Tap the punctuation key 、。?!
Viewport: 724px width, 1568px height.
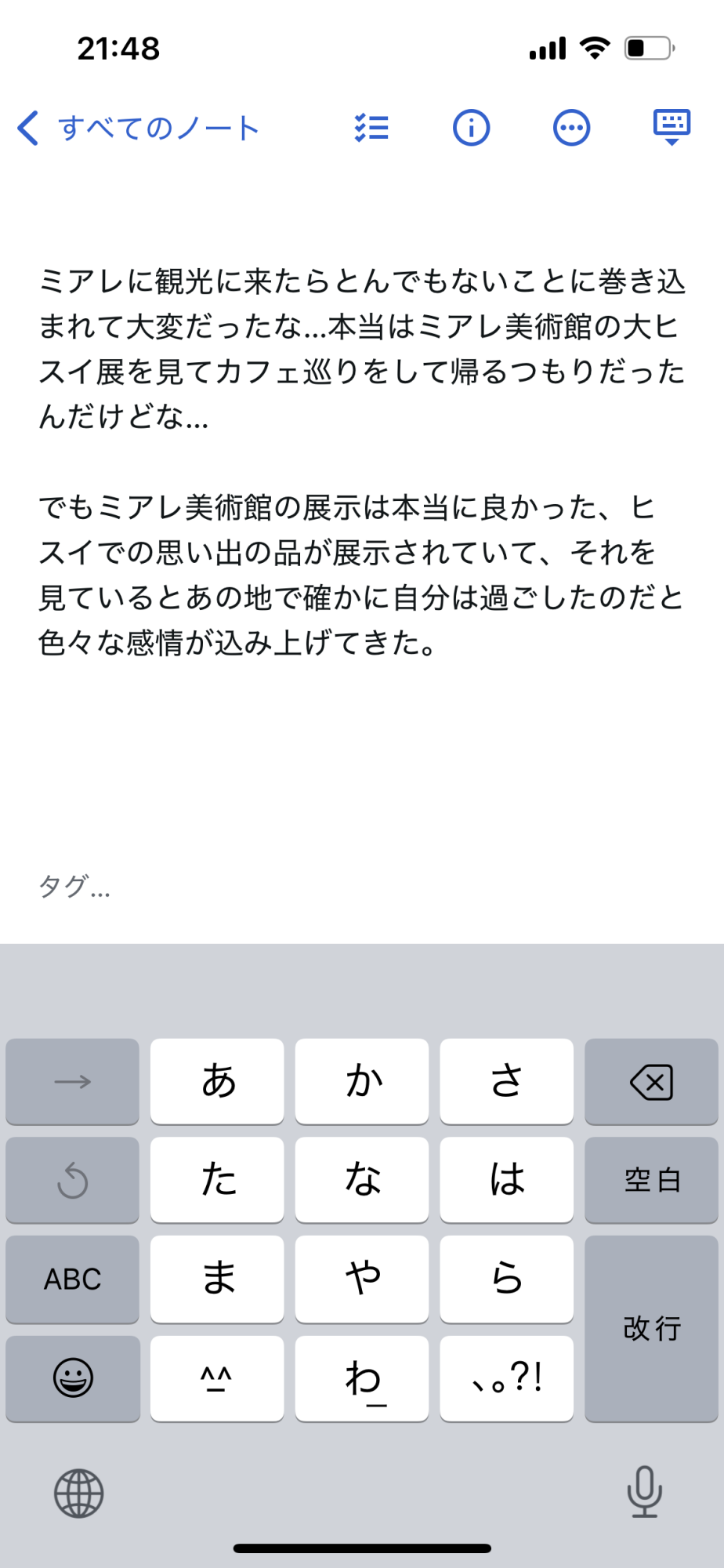coord(506,1378)
